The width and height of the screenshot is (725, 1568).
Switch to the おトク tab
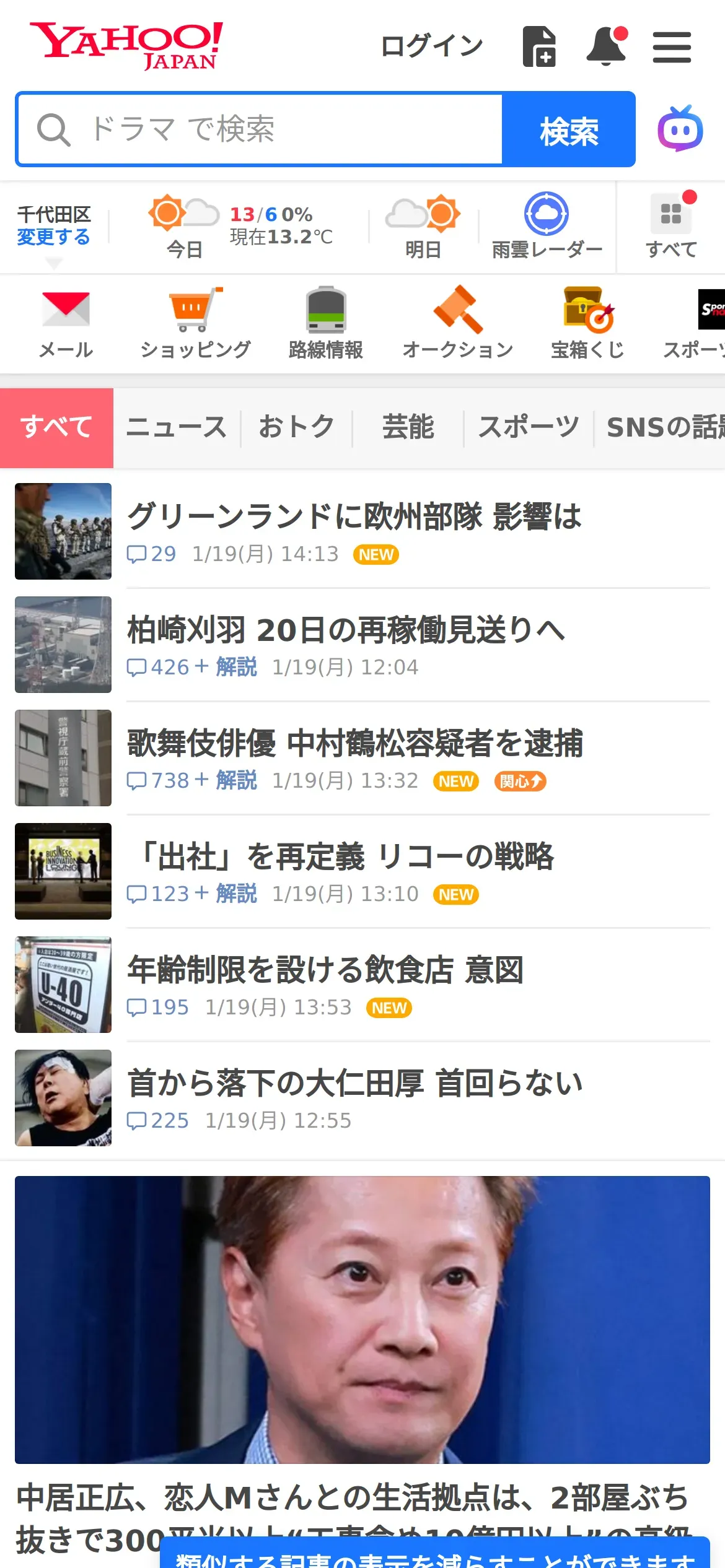296,427
